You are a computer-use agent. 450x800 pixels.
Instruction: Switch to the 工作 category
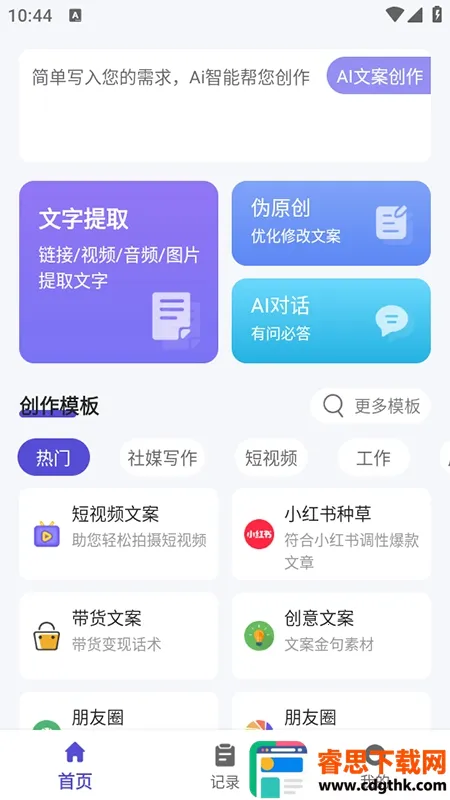[x=373, y=458]
